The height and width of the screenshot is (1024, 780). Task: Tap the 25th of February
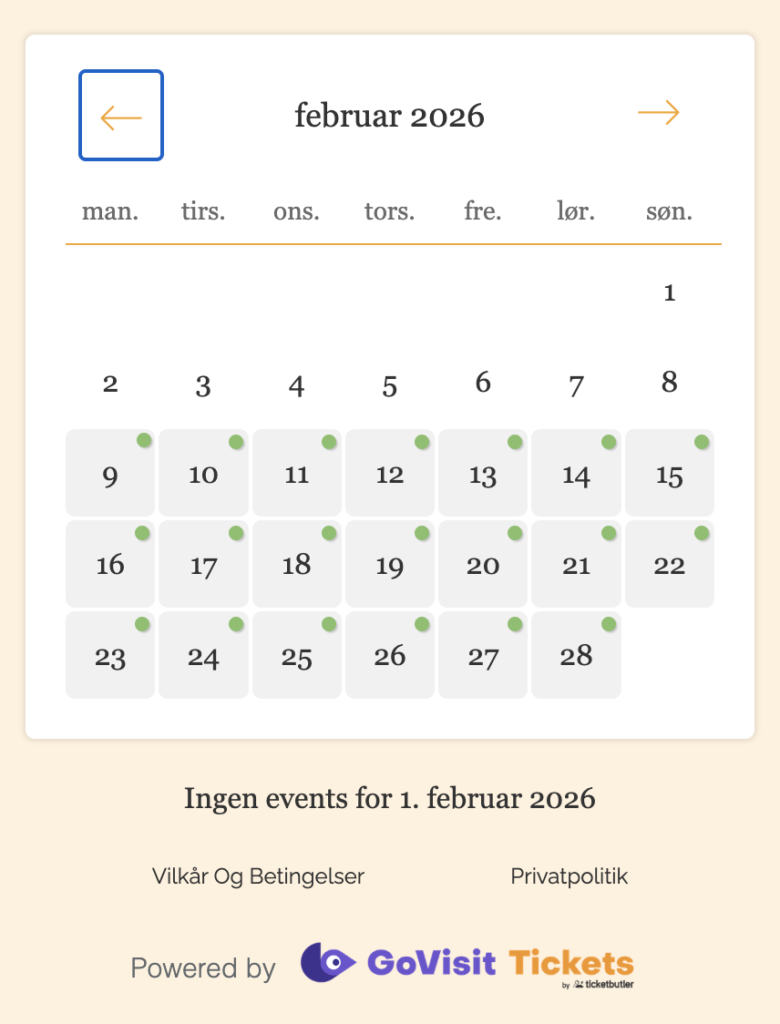tap(297, 655)
